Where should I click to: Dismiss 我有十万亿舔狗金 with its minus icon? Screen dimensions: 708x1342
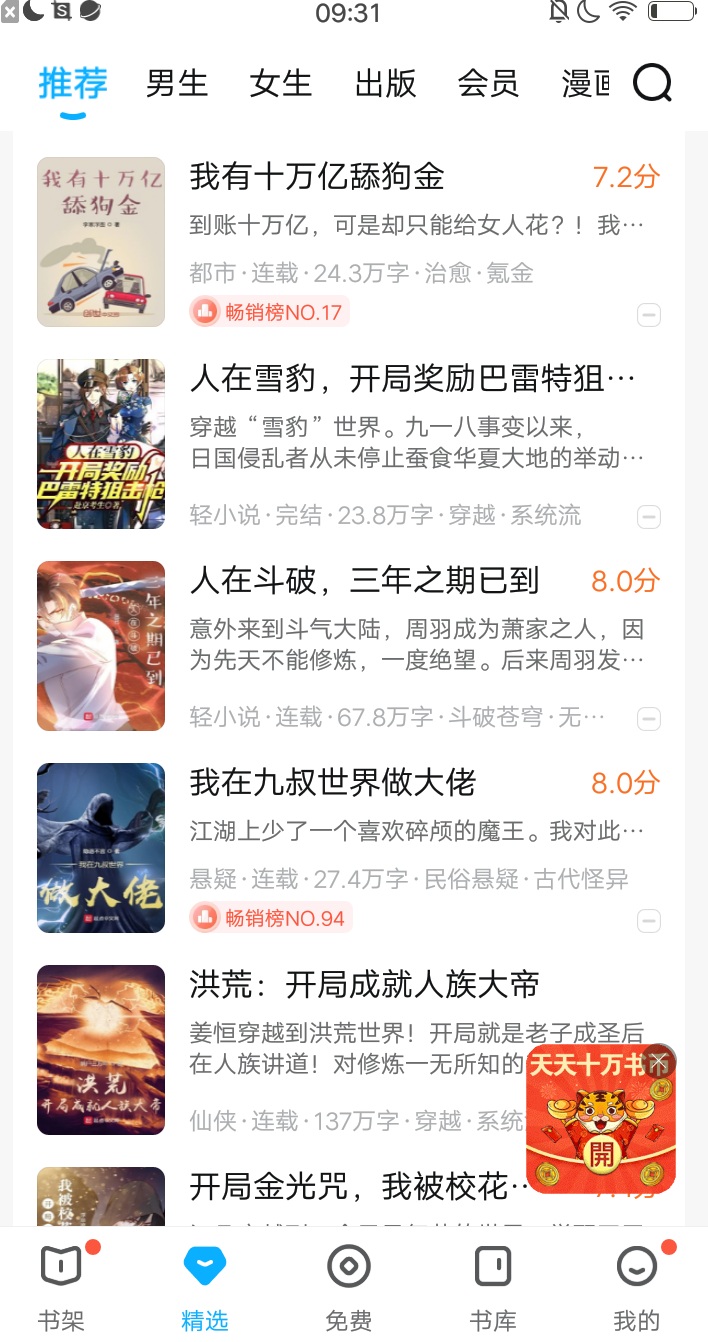tap(649, 316)
